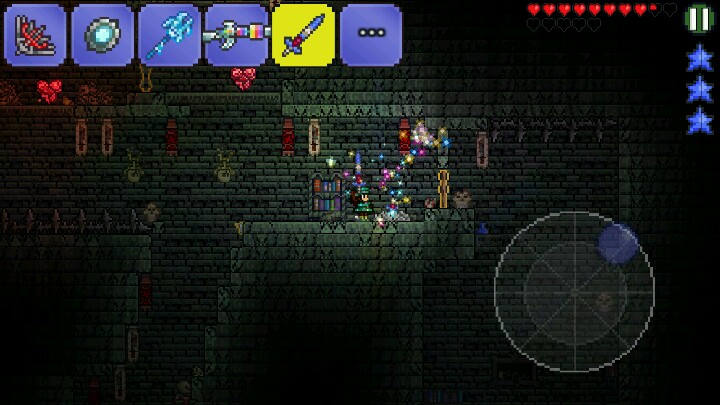
Task: Pause the game
Action: 698,18
